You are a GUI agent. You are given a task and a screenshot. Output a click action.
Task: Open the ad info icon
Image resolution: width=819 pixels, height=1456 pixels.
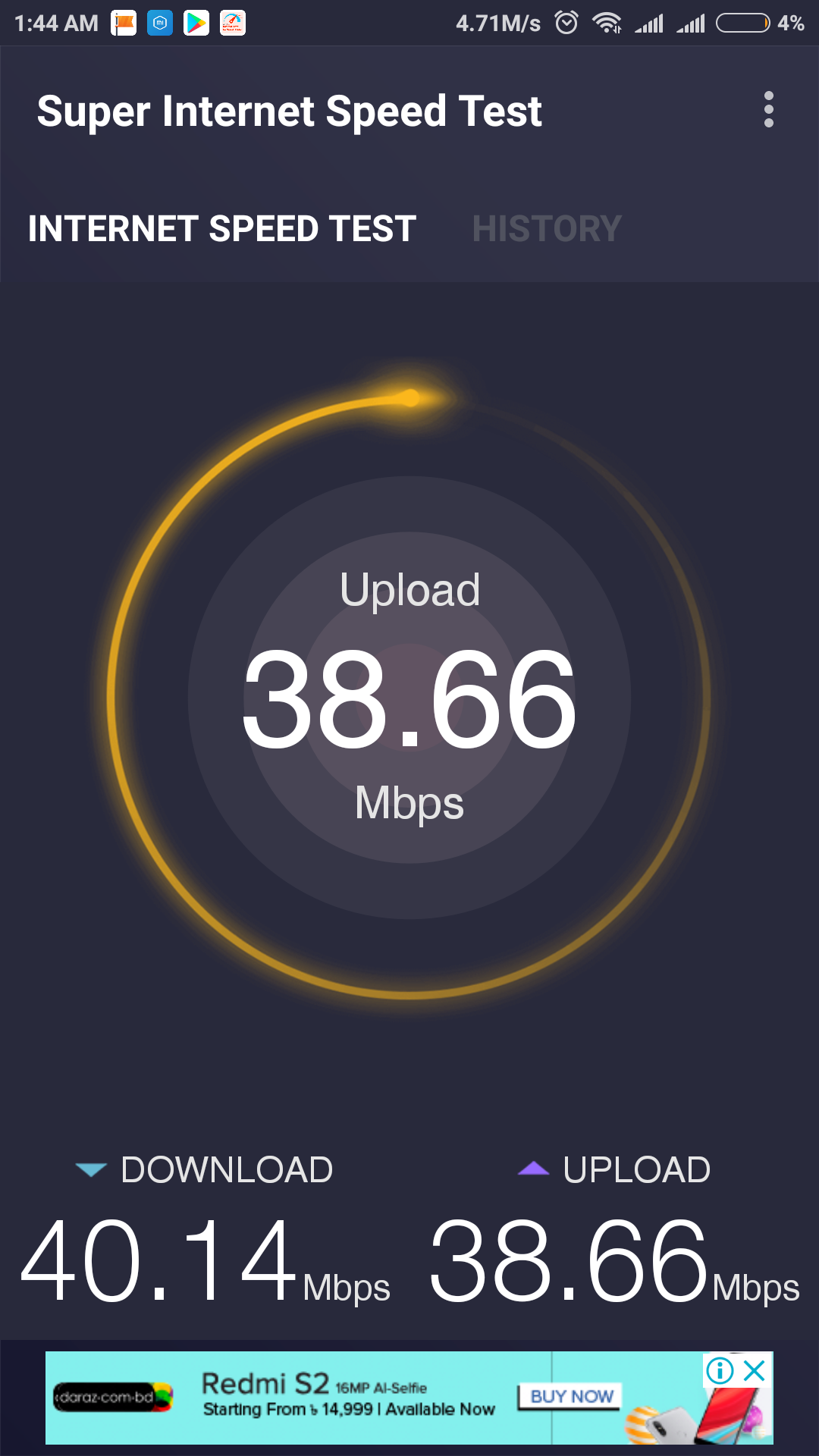720,1370
